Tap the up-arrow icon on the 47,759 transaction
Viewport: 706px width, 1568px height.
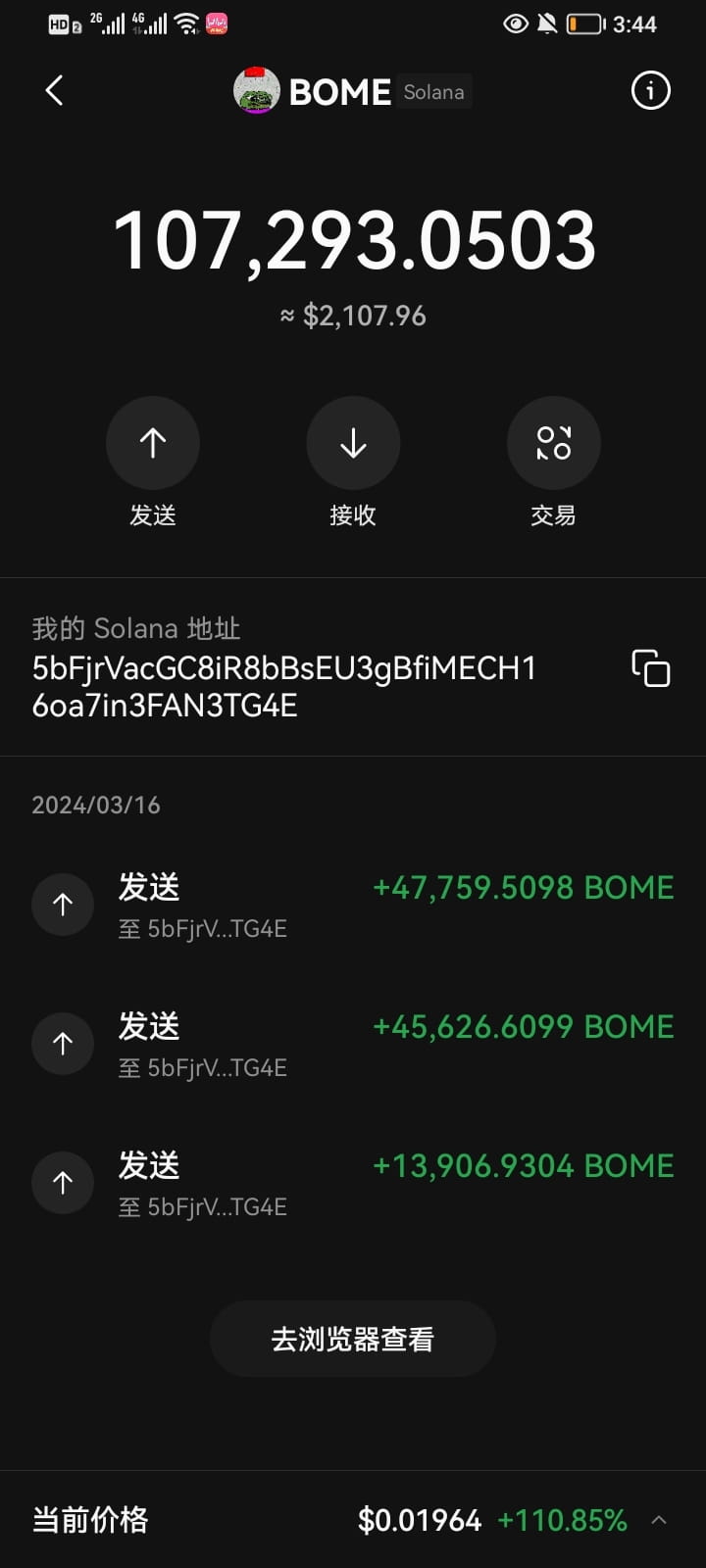(63, 904)
